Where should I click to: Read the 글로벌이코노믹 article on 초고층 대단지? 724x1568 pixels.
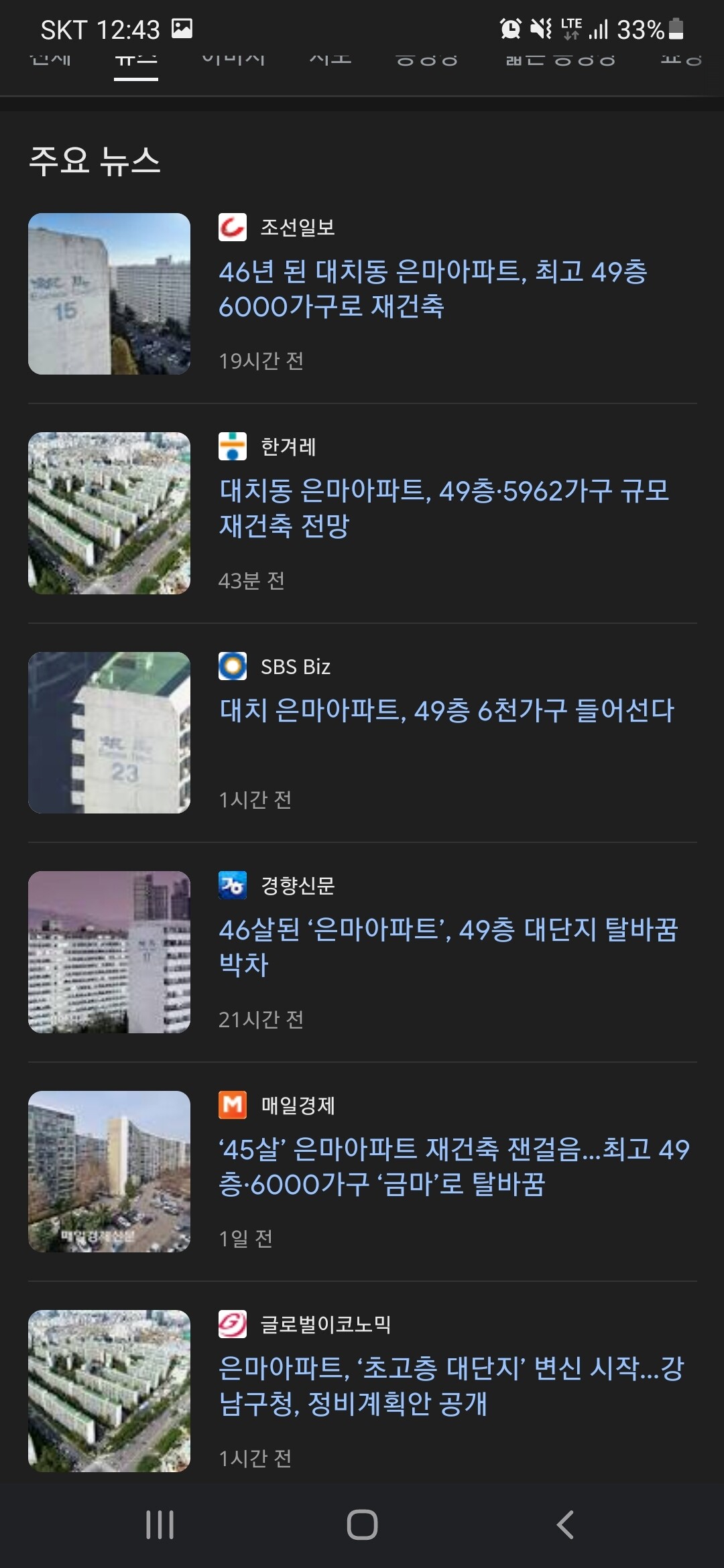[x=450, y=1386]
